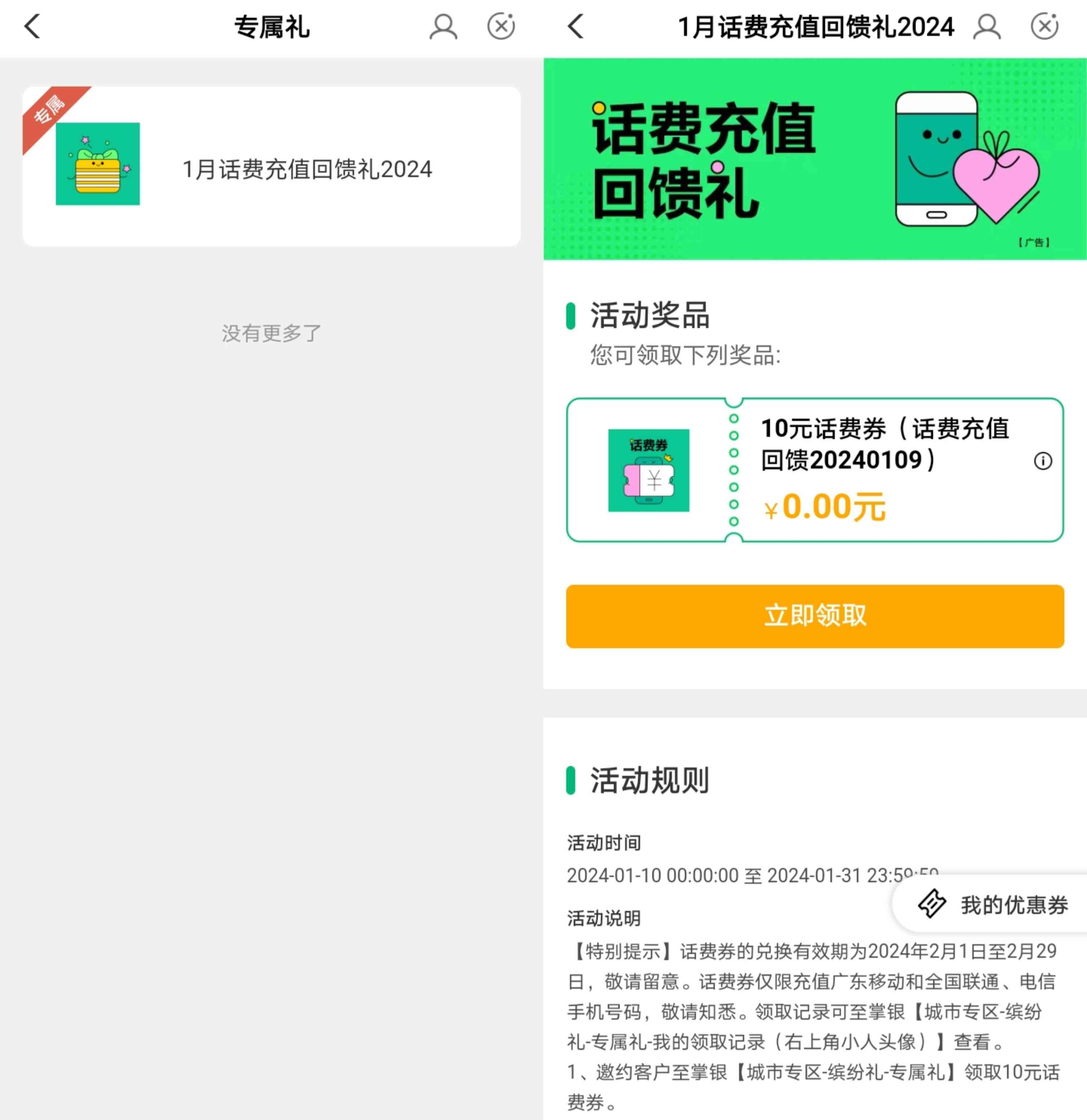The height and width of the screenshot is (1120, 1087).
Task: View info for the 10元话费券 coupon
Action: (x=1043, y=461)
